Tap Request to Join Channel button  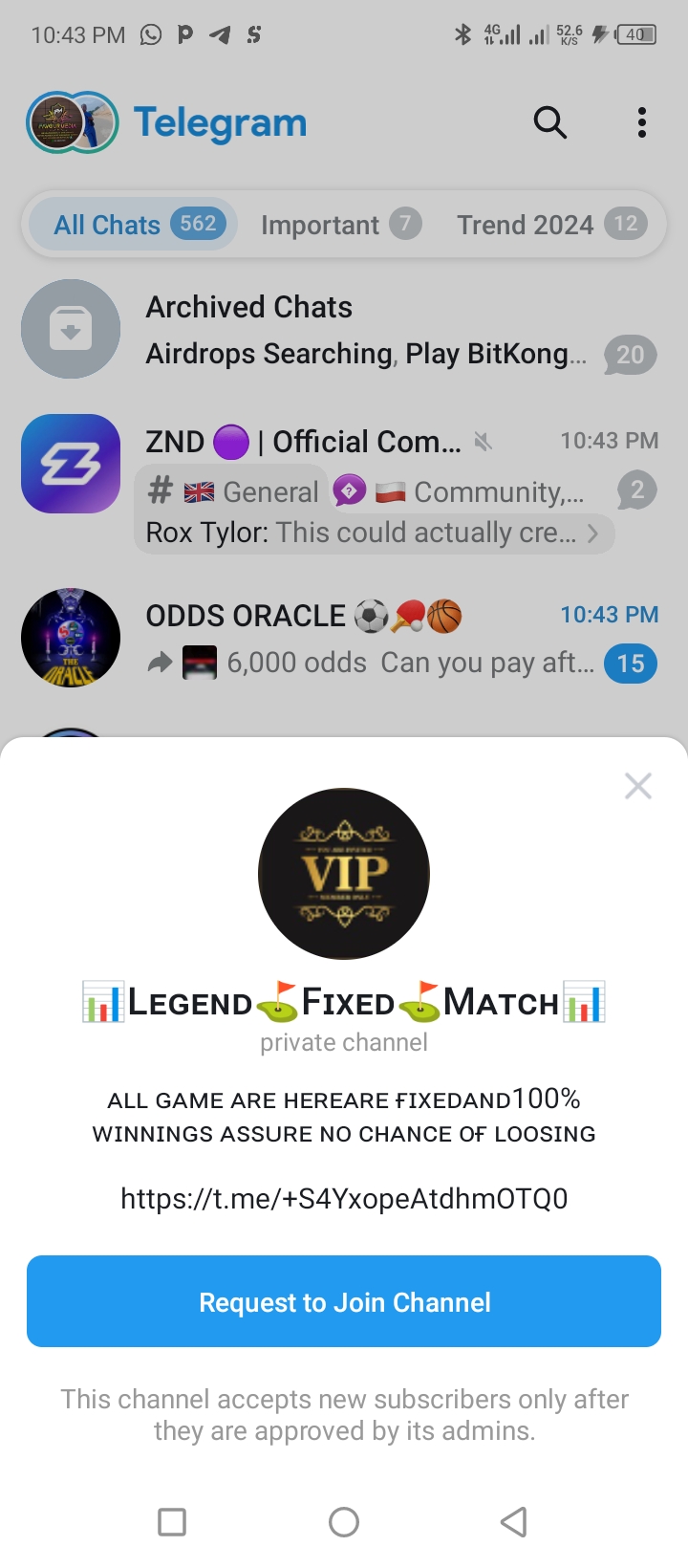coord(344,1301)
